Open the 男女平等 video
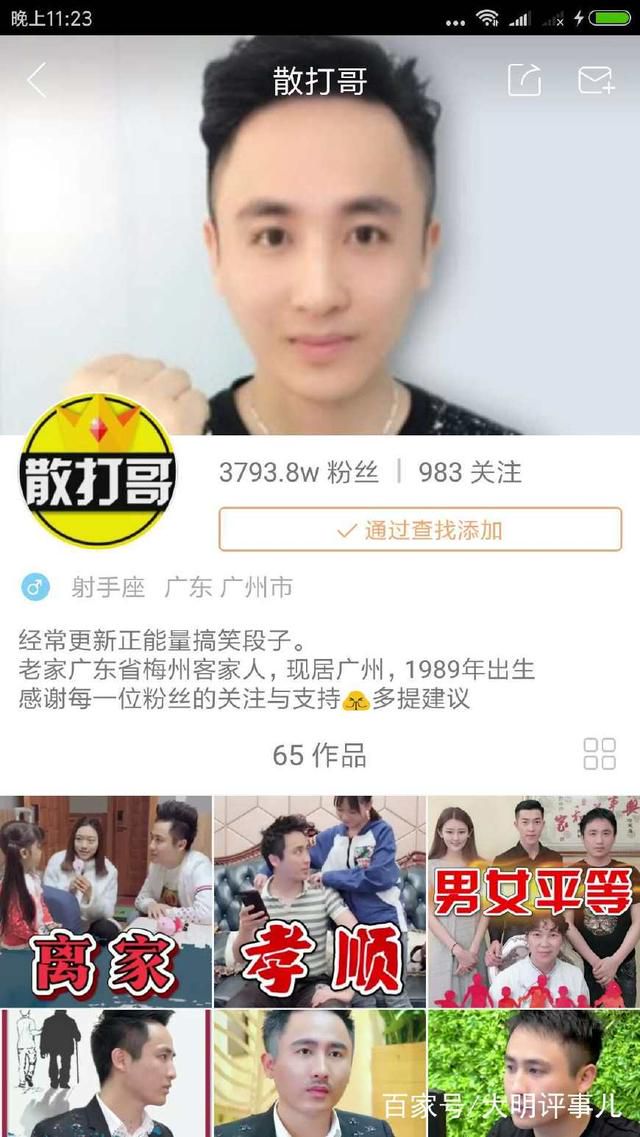The height and width of the screenshot is (1137, 640). pyautogui.click(x=534, y=901)
